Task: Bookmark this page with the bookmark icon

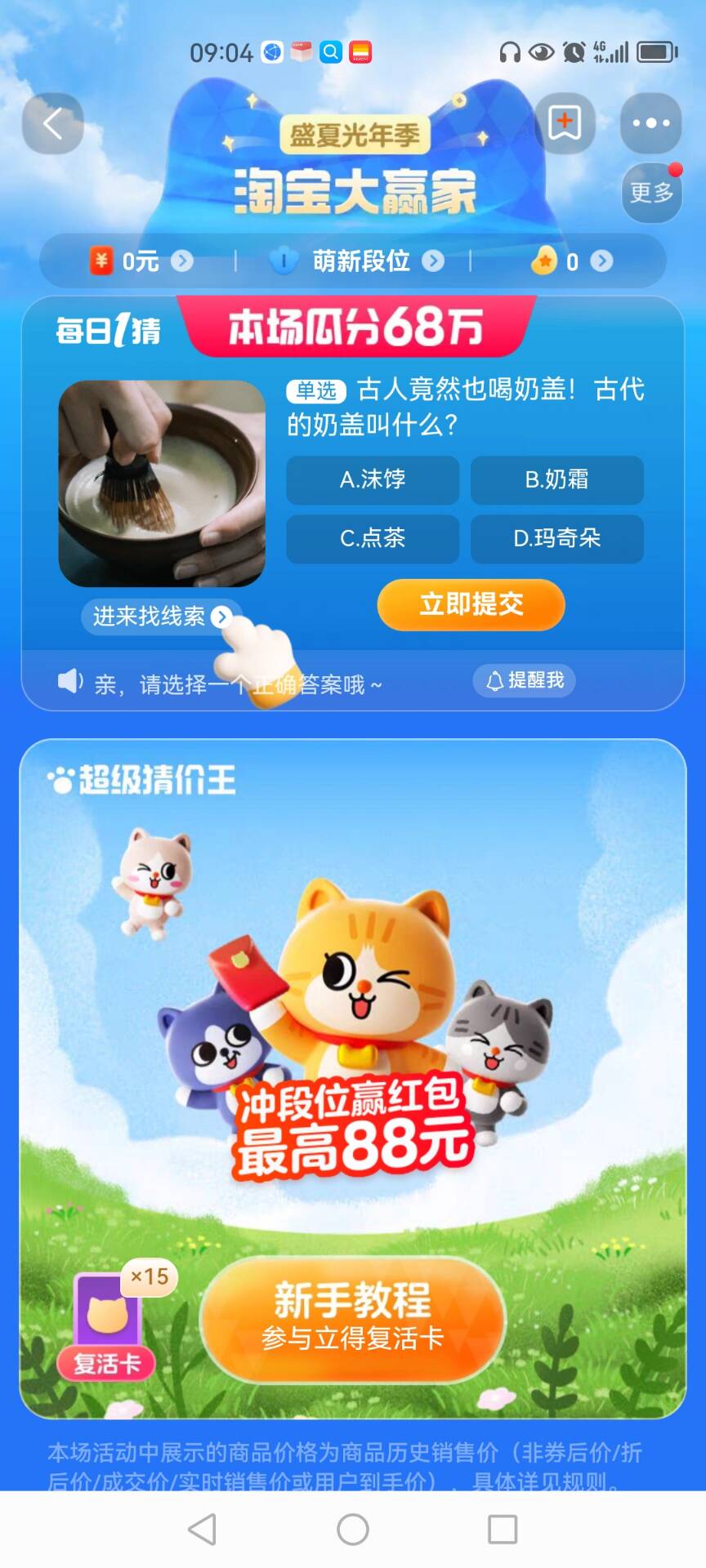Action: click(565, 123)
